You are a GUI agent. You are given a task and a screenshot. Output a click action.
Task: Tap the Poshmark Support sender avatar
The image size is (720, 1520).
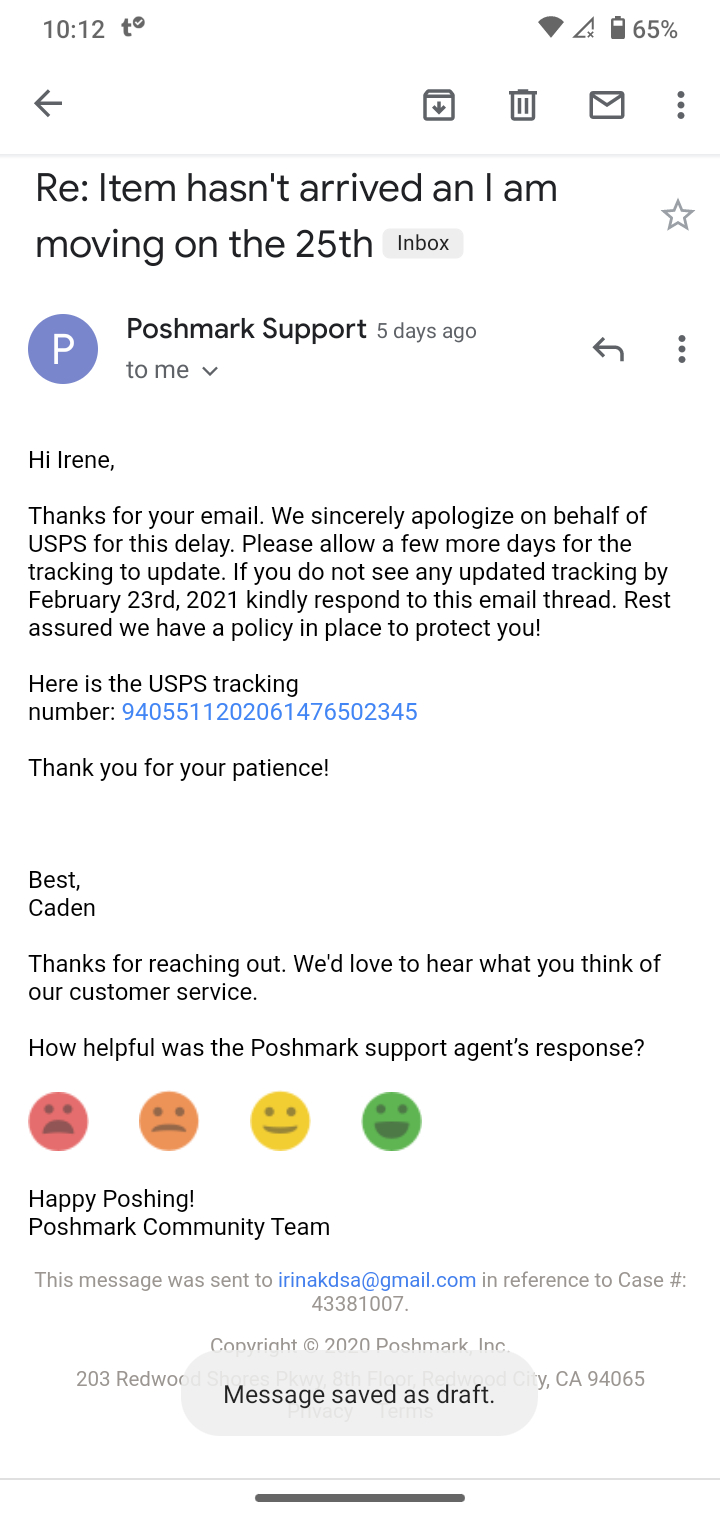tap(63, 349)
